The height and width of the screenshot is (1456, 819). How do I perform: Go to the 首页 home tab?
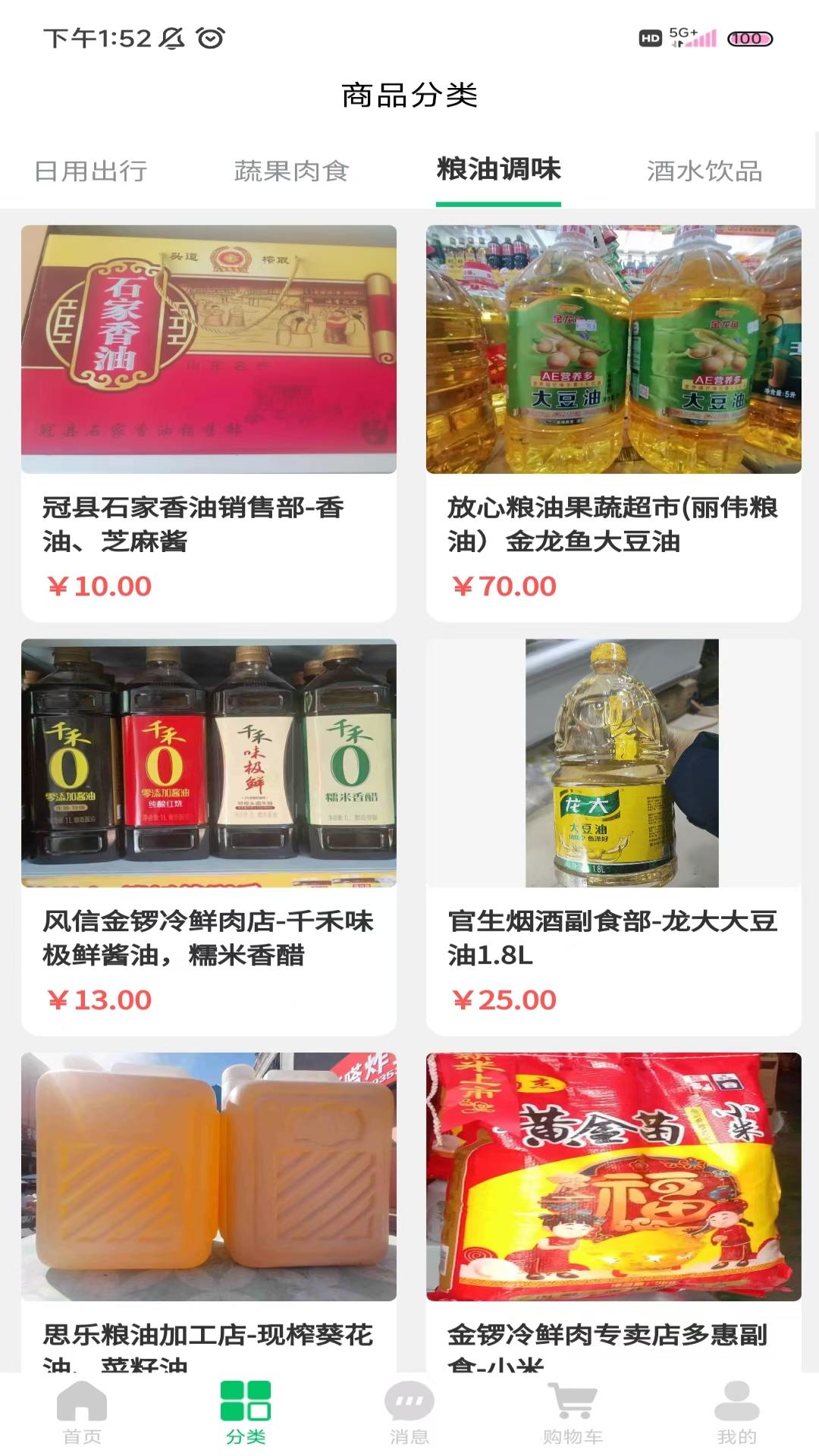point(82,1412)
